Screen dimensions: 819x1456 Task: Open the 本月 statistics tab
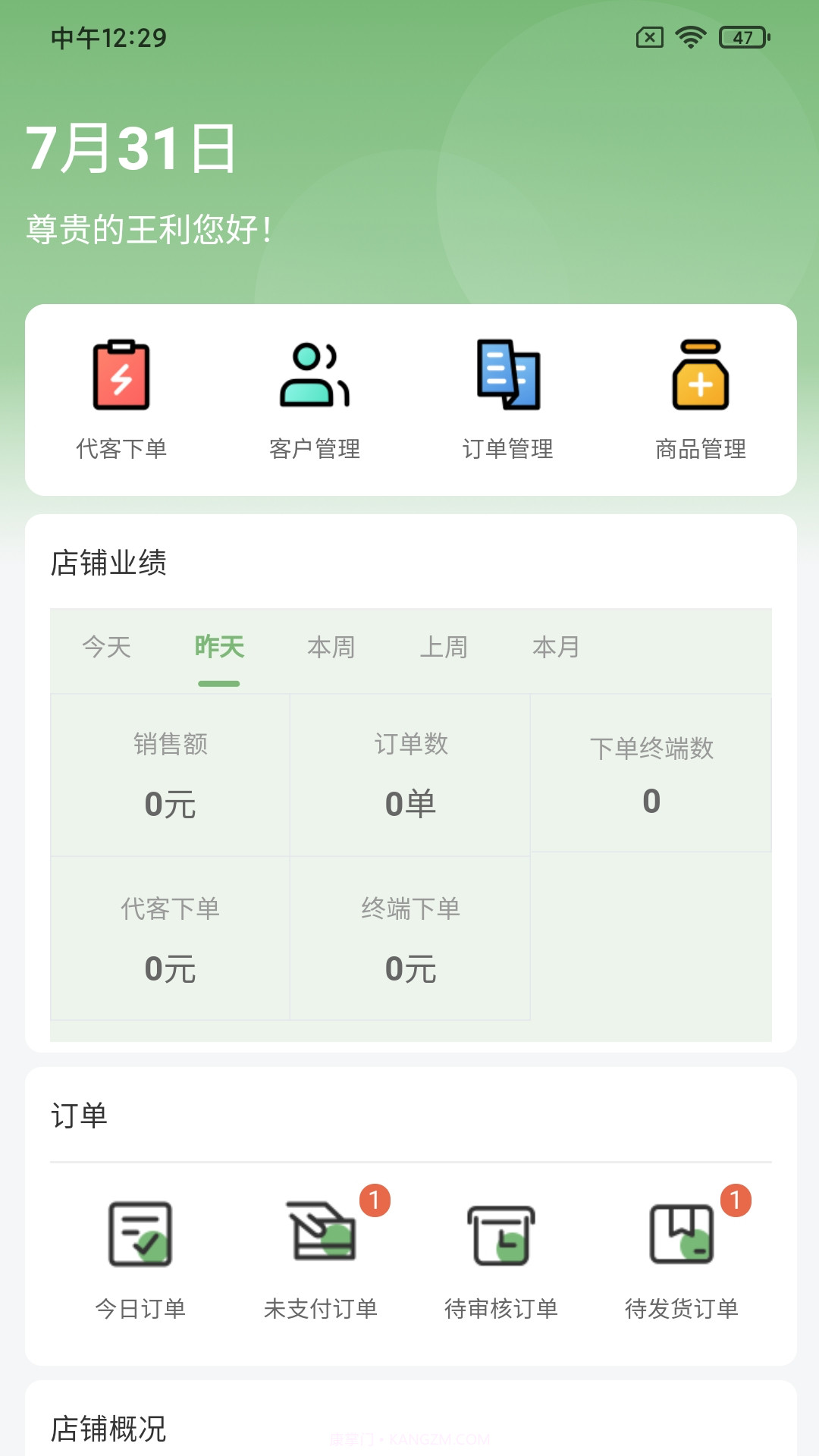coord(556,648)
